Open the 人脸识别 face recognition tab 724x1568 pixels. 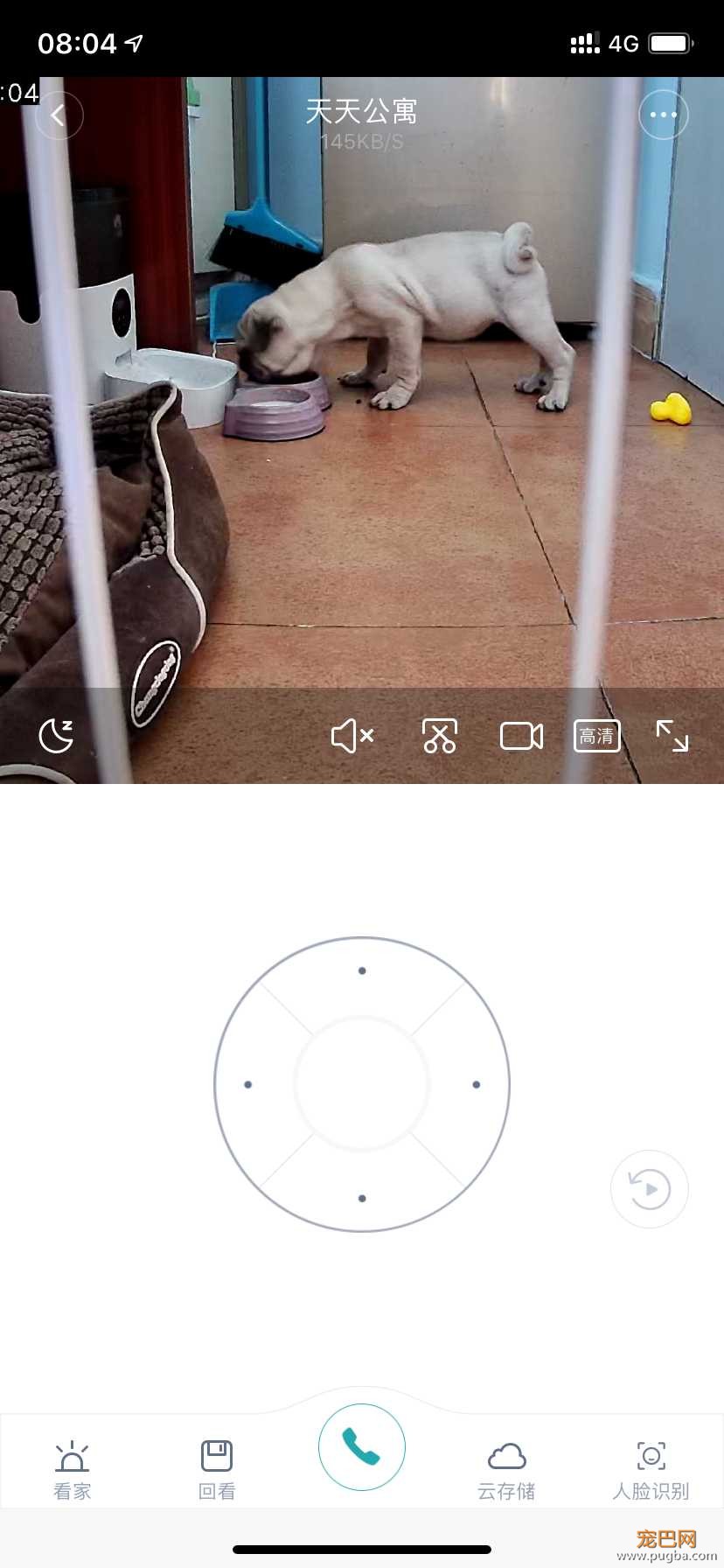pyautogui.click(x=651, y=1469)
